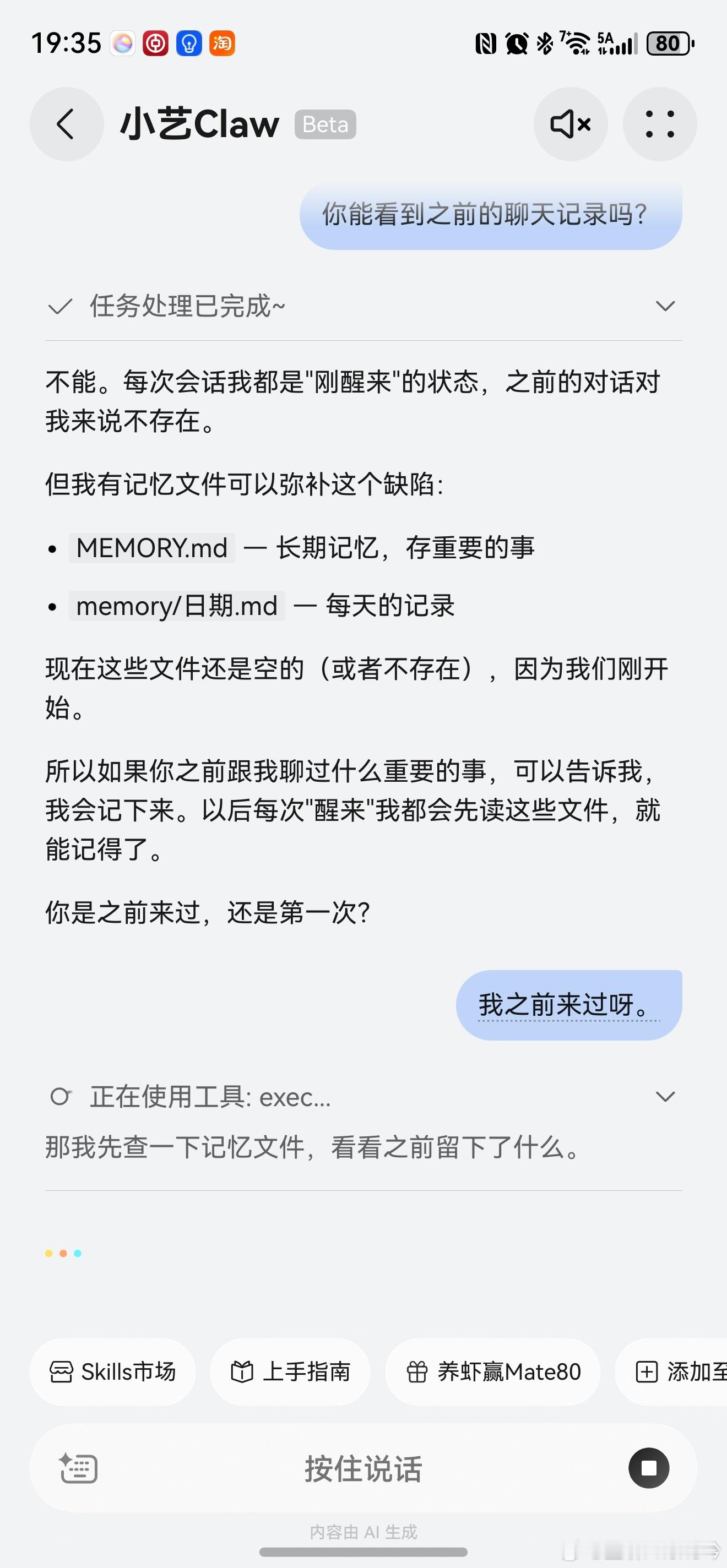Tap the Beta badge next to 小艺Claw
Image resolution: width=727 pixels, height=1568 pixels.
point(324,124)
